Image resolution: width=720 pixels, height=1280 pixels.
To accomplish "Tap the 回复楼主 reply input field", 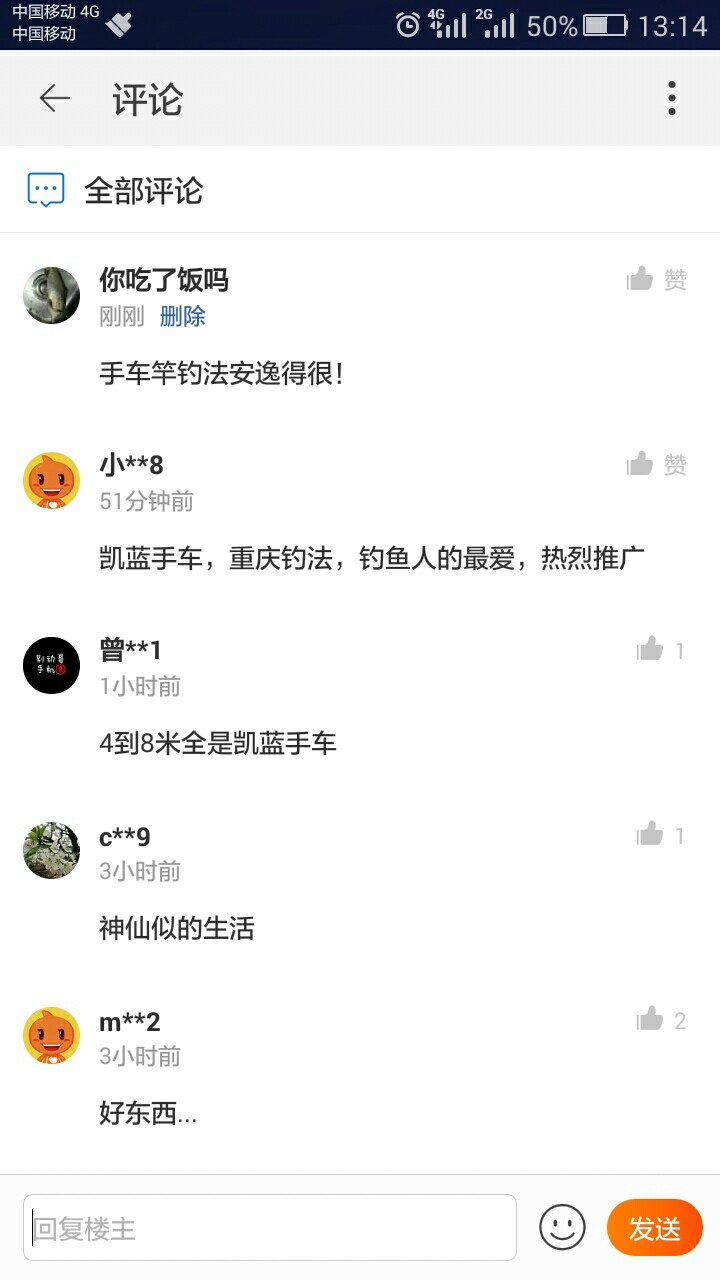I will [270, 1227].
